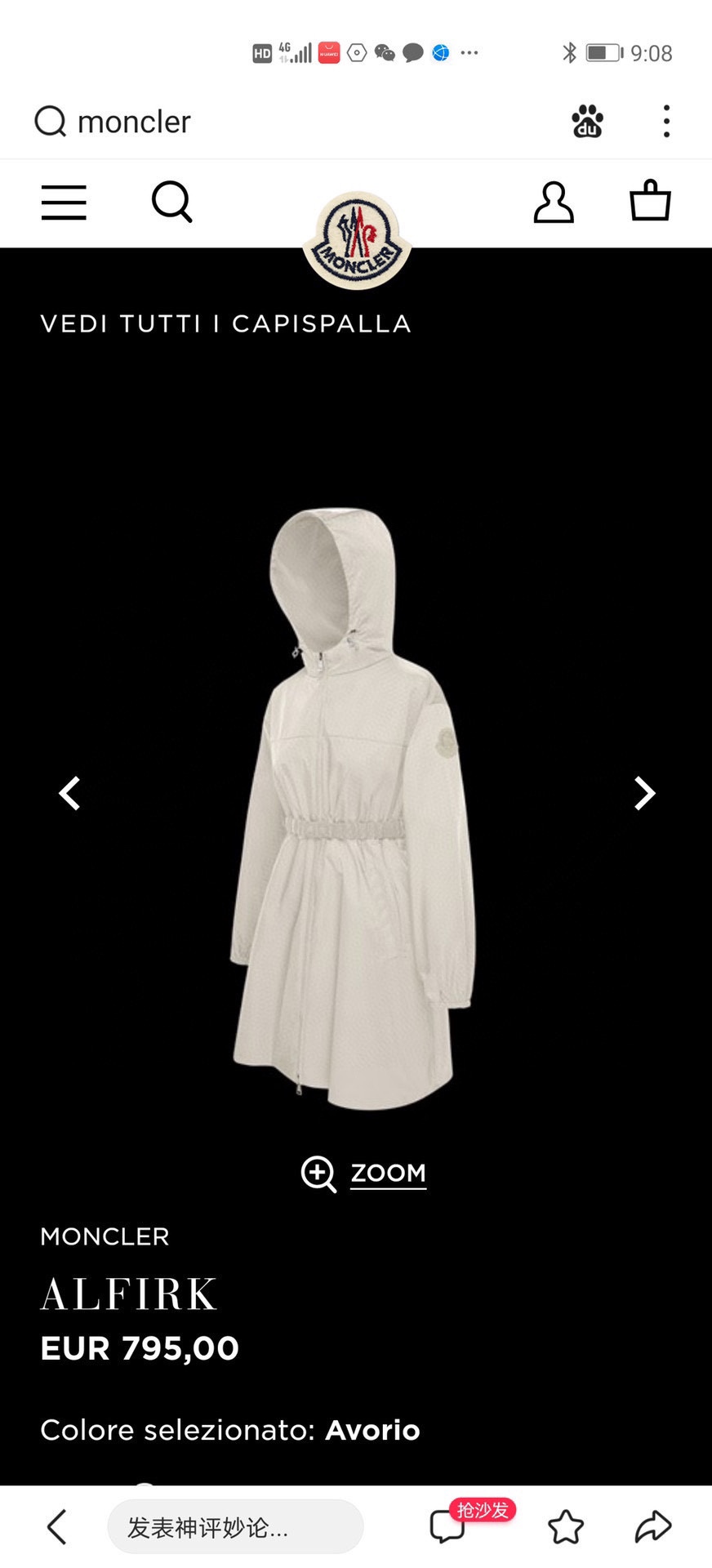Show the next product image
The width and height of the screenshot is (712, 1568).
[x=644, y=793]
